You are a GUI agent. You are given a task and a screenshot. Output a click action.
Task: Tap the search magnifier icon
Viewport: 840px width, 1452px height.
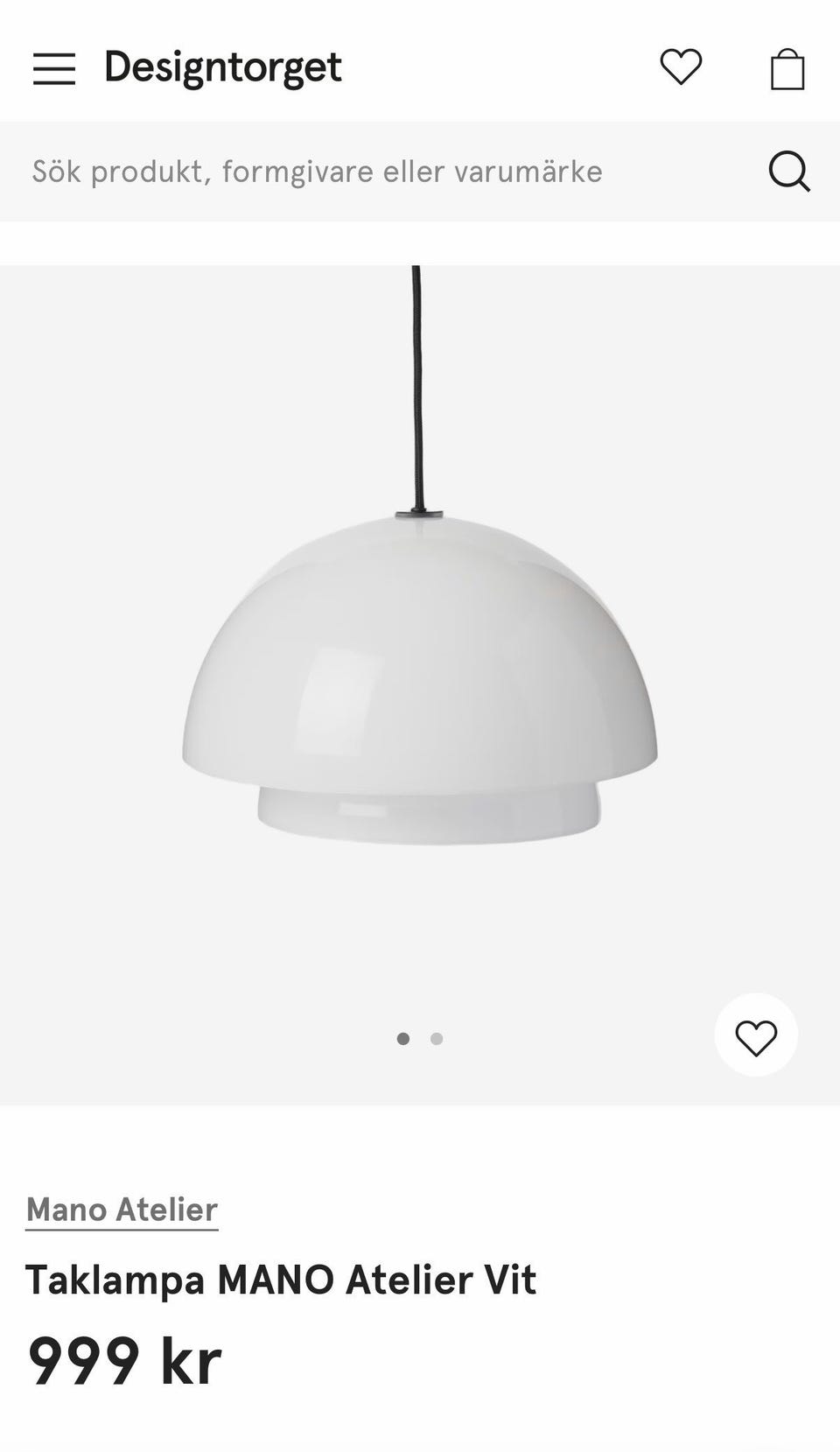(x=788, y=171)
